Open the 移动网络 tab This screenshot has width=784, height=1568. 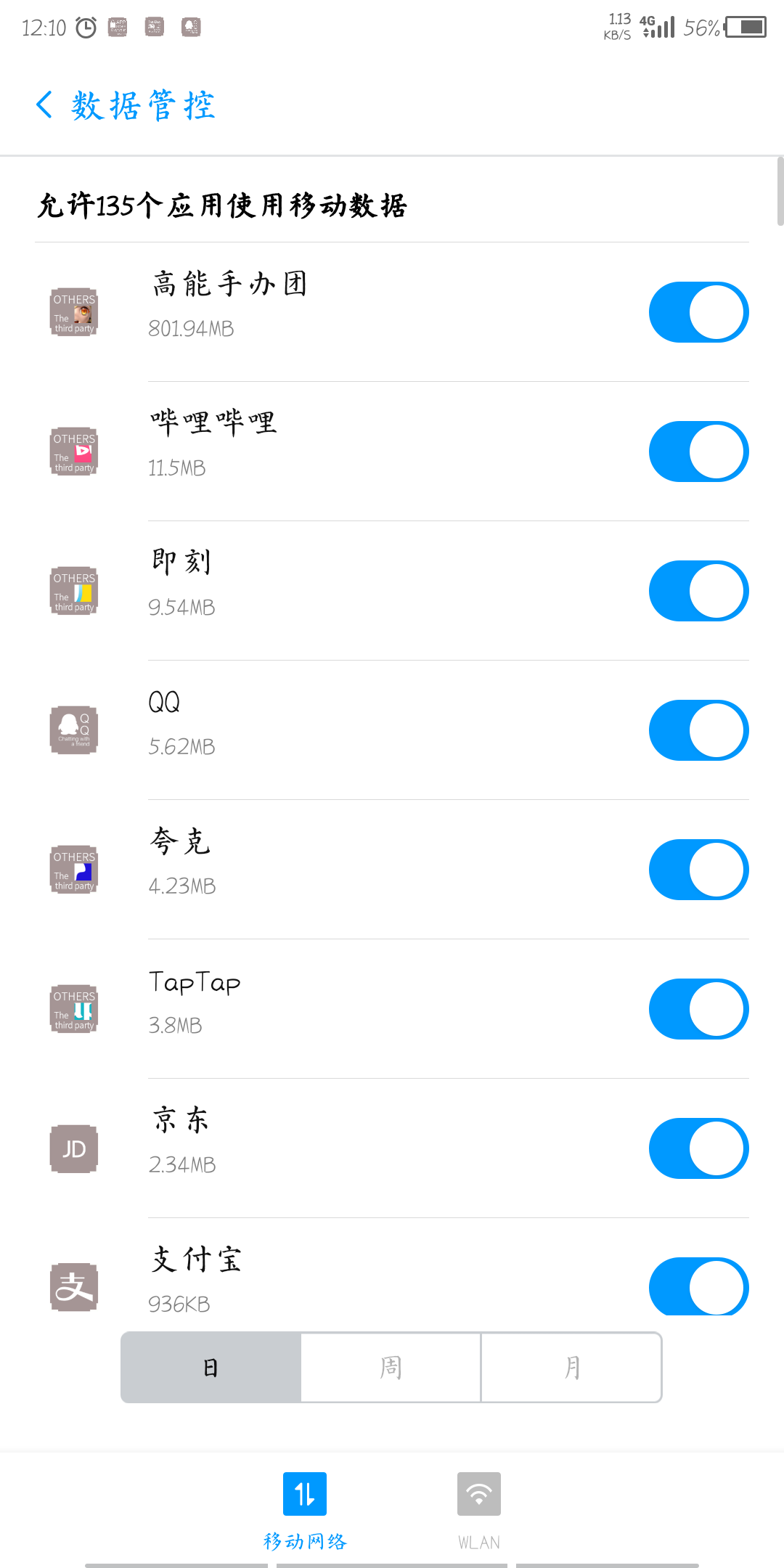(305, 1510)
